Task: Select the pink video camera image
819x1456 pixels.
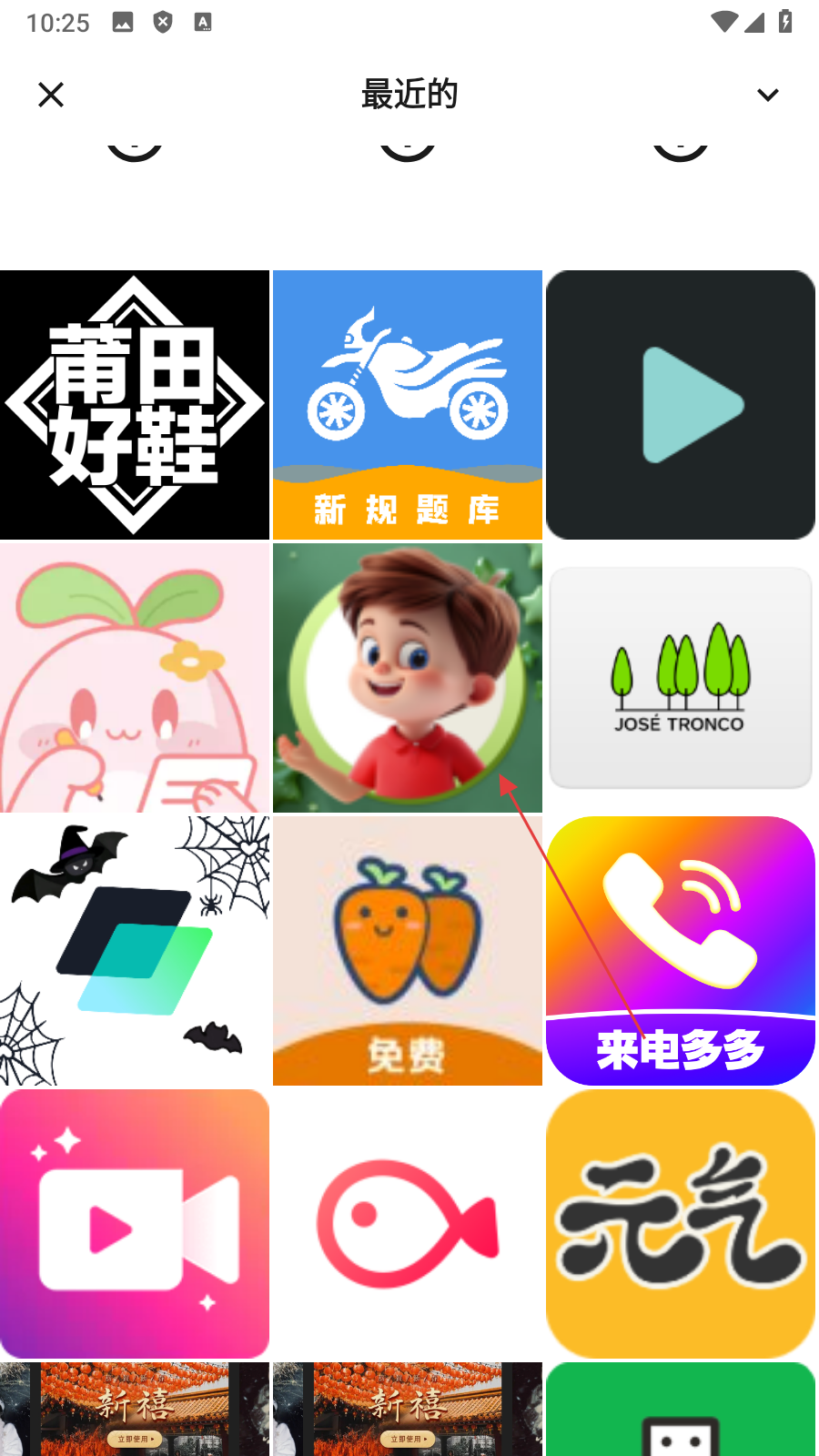Action: [135, 1224]
